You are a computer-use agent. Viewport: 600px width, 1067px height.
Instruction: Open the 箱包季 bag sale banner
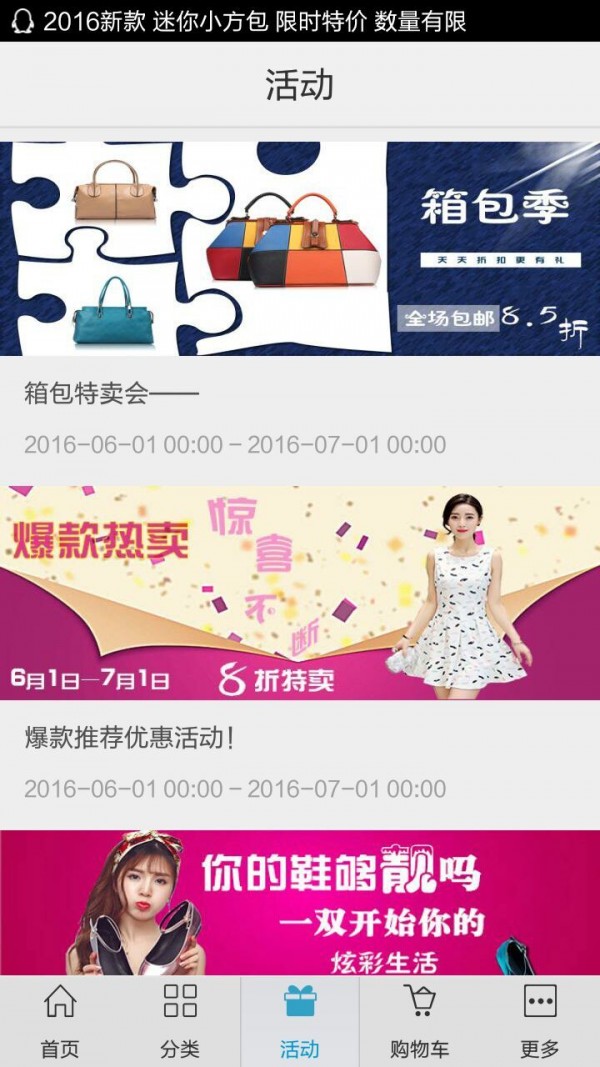tap(300, 248)
